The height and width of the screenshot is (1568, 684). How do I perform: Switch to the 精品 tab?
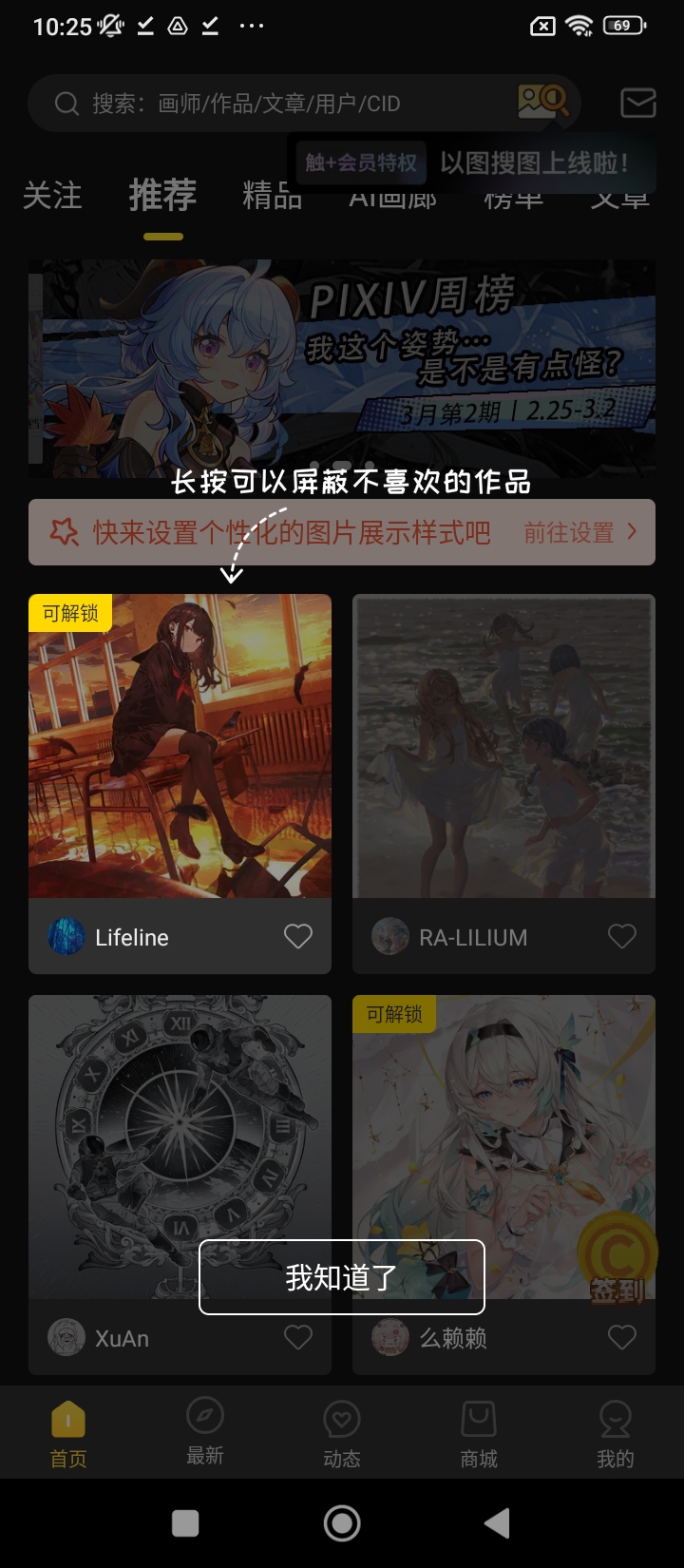[x=272, y=196]
